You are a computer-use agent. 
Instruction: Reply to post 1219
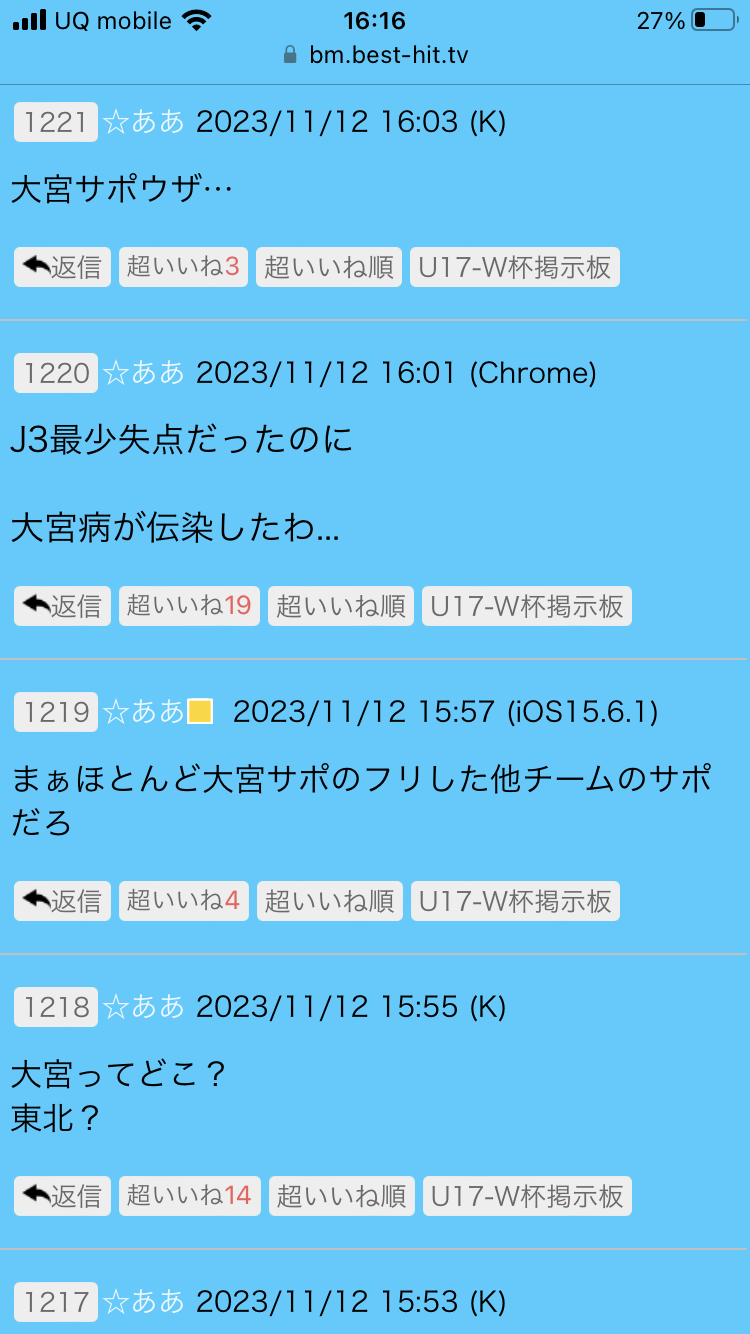(63, 901)
